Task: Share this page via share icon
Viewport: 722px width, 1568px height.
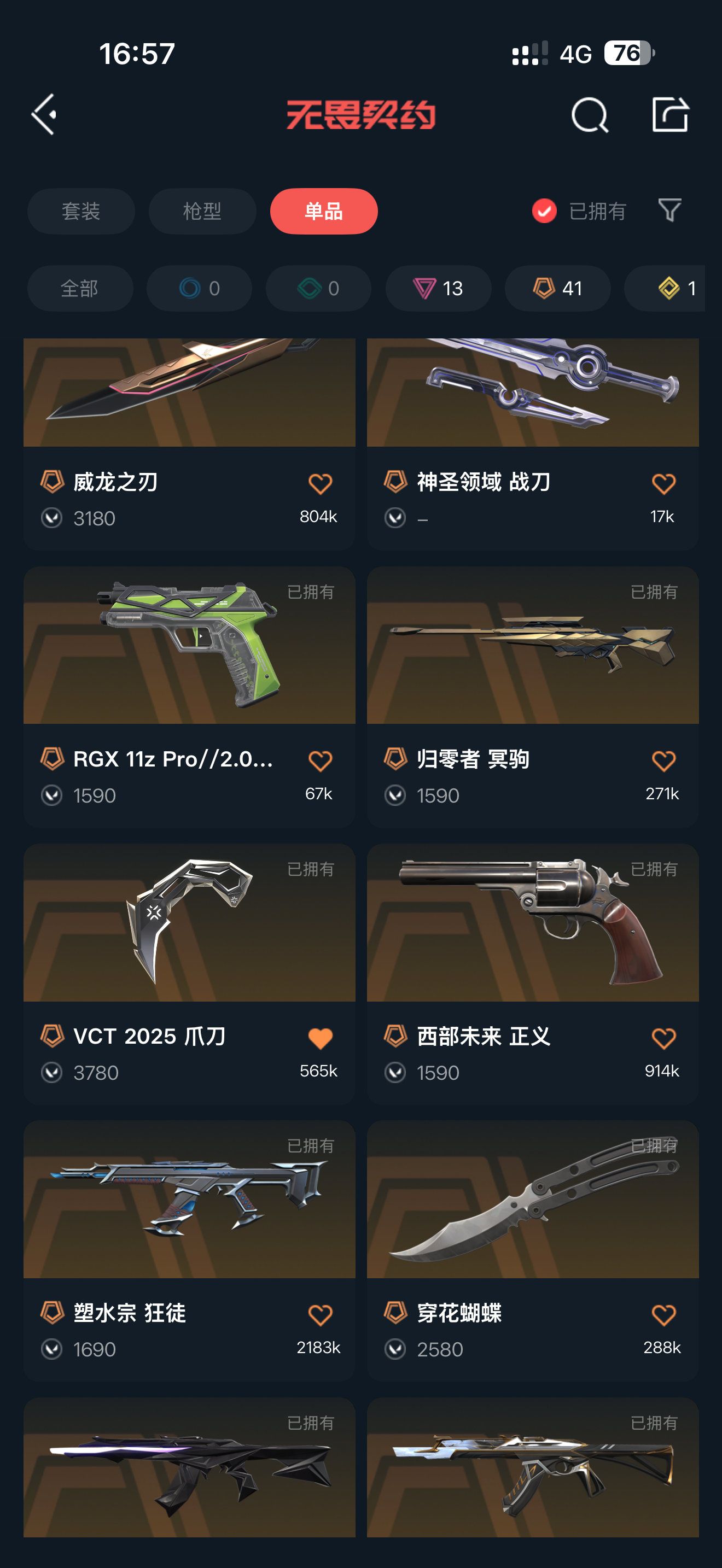Action: [669, 114]
